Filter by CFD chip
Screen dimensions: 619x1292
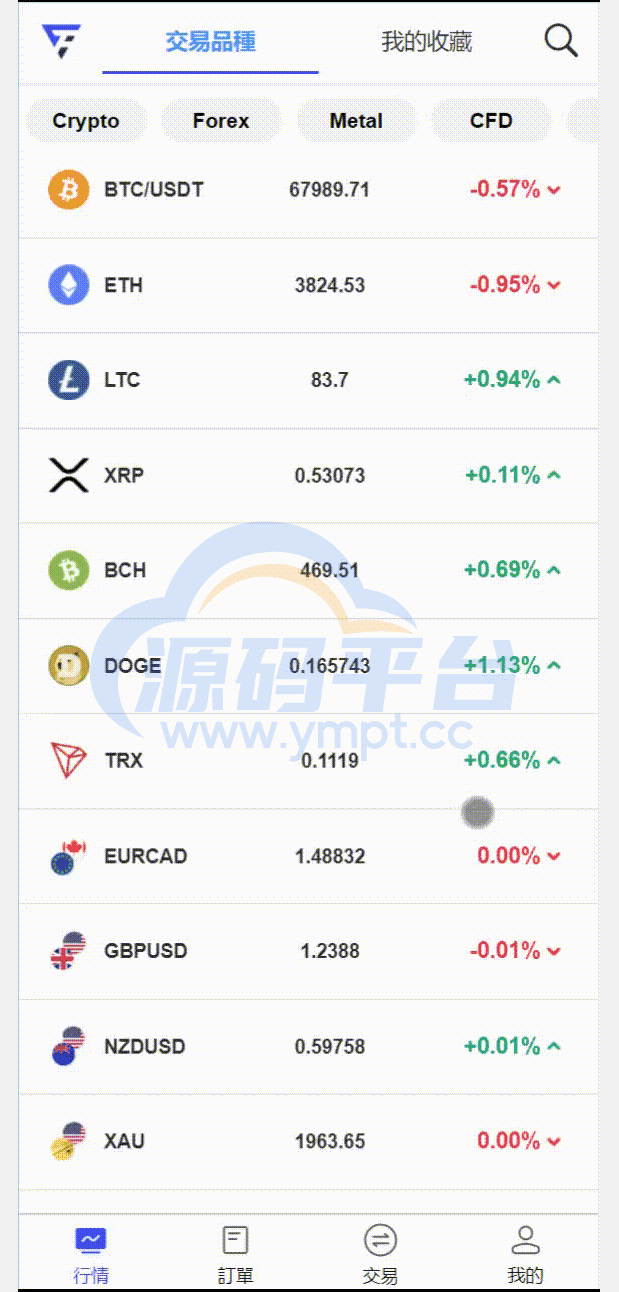[491, 121]
